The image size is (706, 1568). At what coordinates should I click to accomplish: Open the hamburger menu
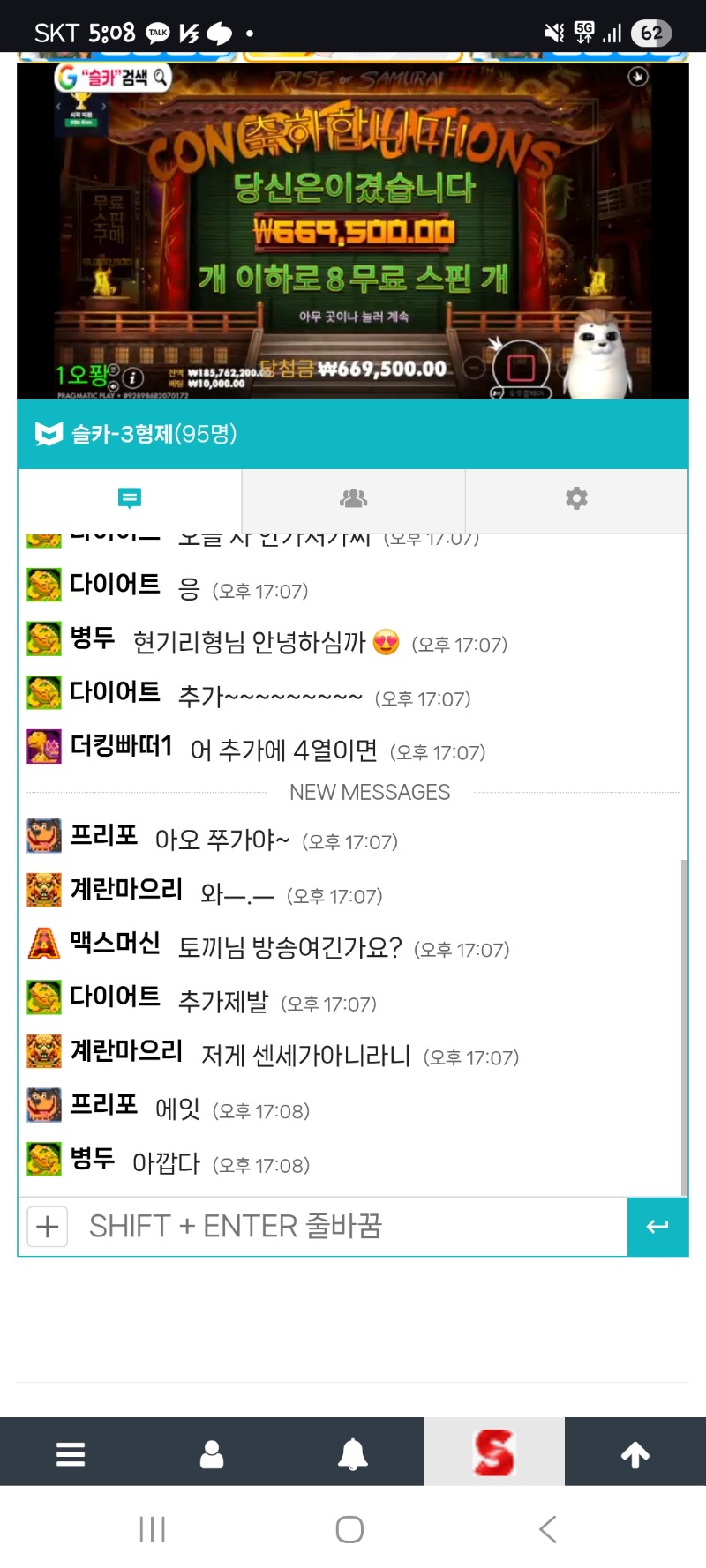click(x=71, y=1453)
